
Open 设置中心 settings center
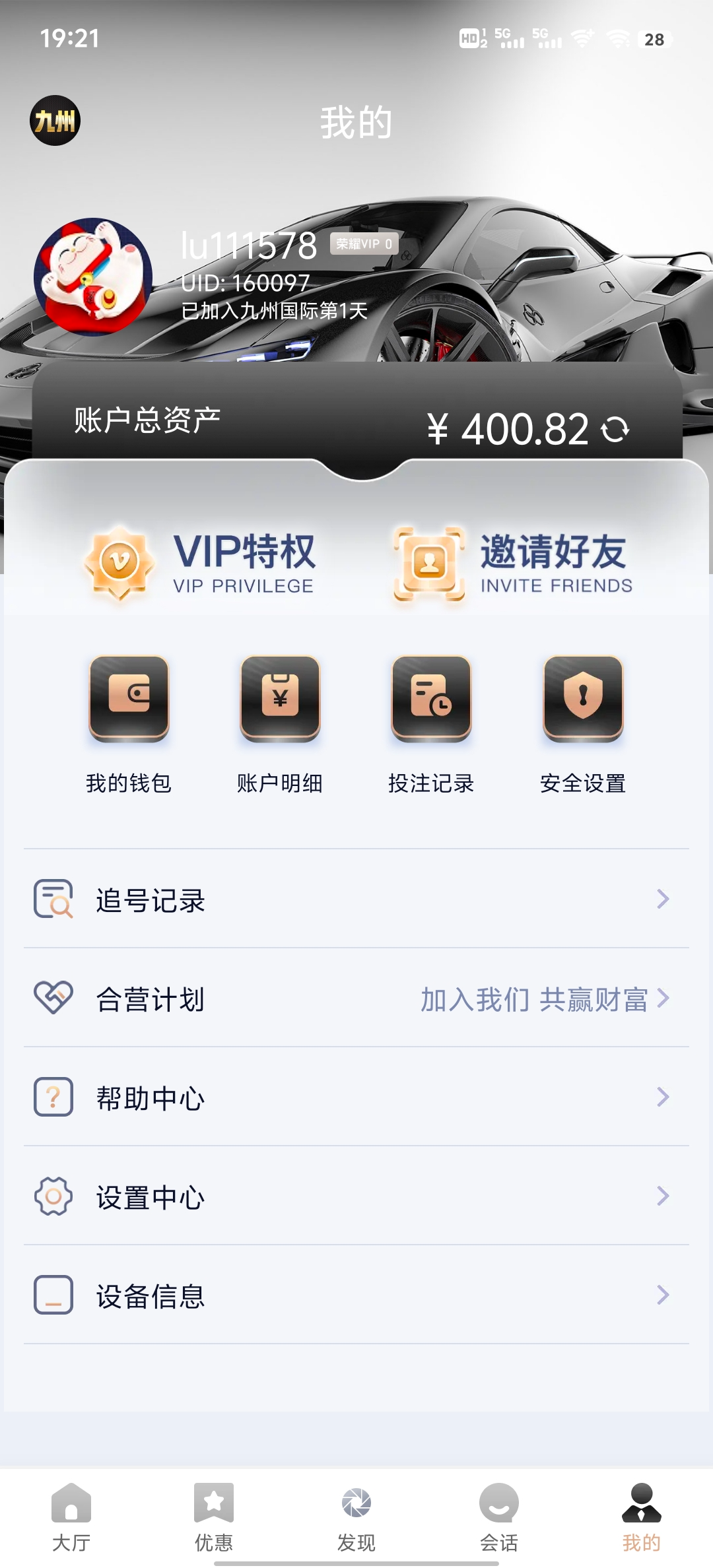(356, 1196)
